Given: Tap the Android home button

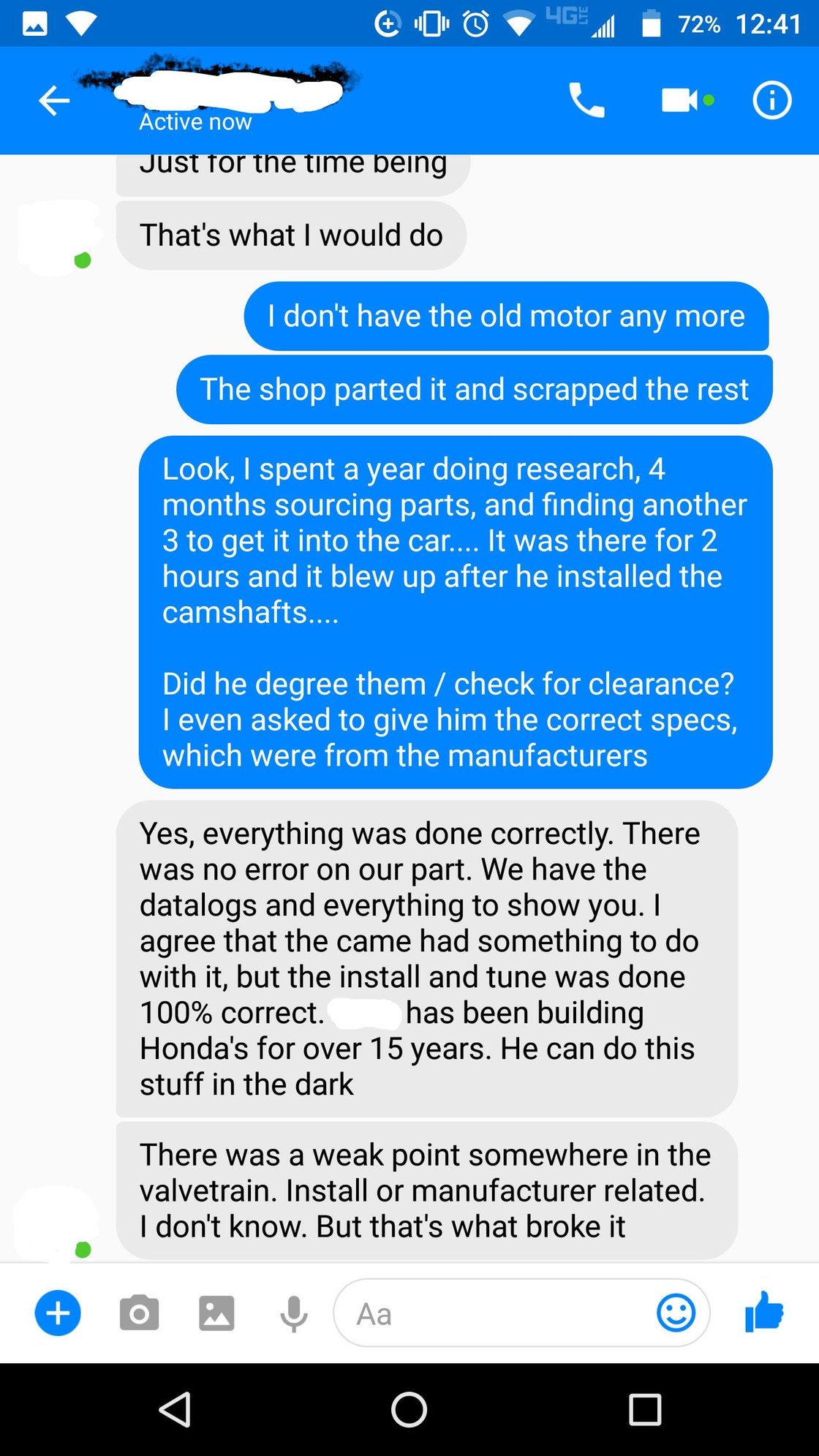Looking at the screenshot, I should click(409, 1409).
